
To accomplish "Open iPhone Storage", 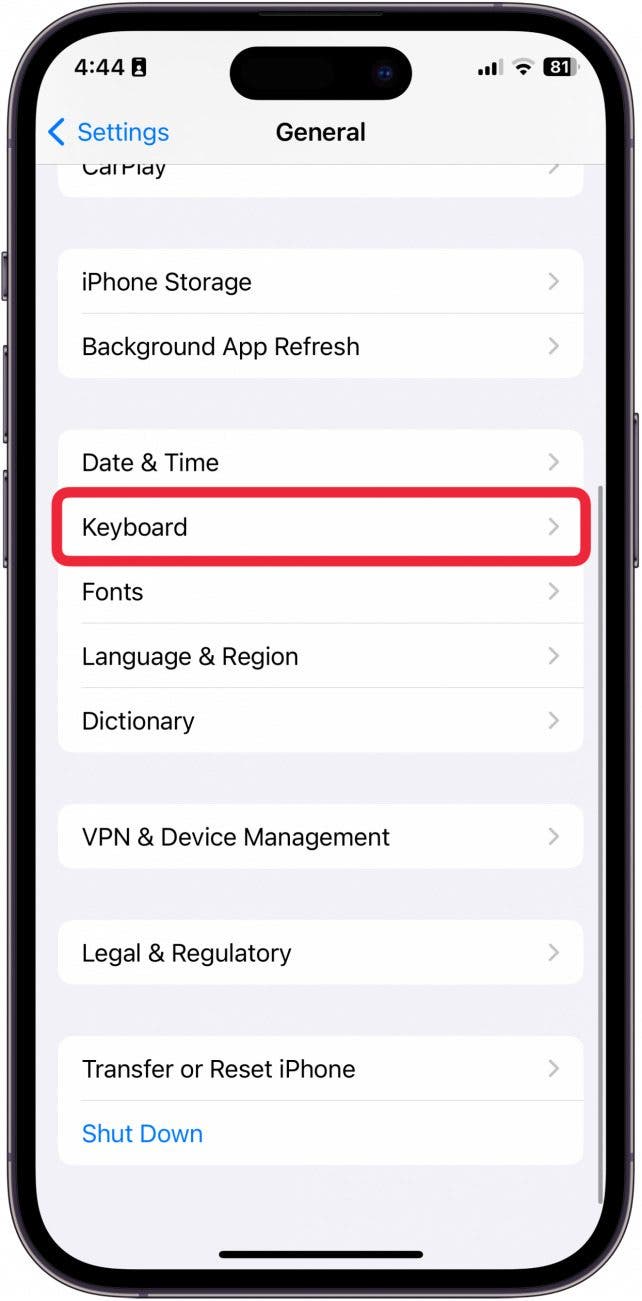I will tap(320, 282).
